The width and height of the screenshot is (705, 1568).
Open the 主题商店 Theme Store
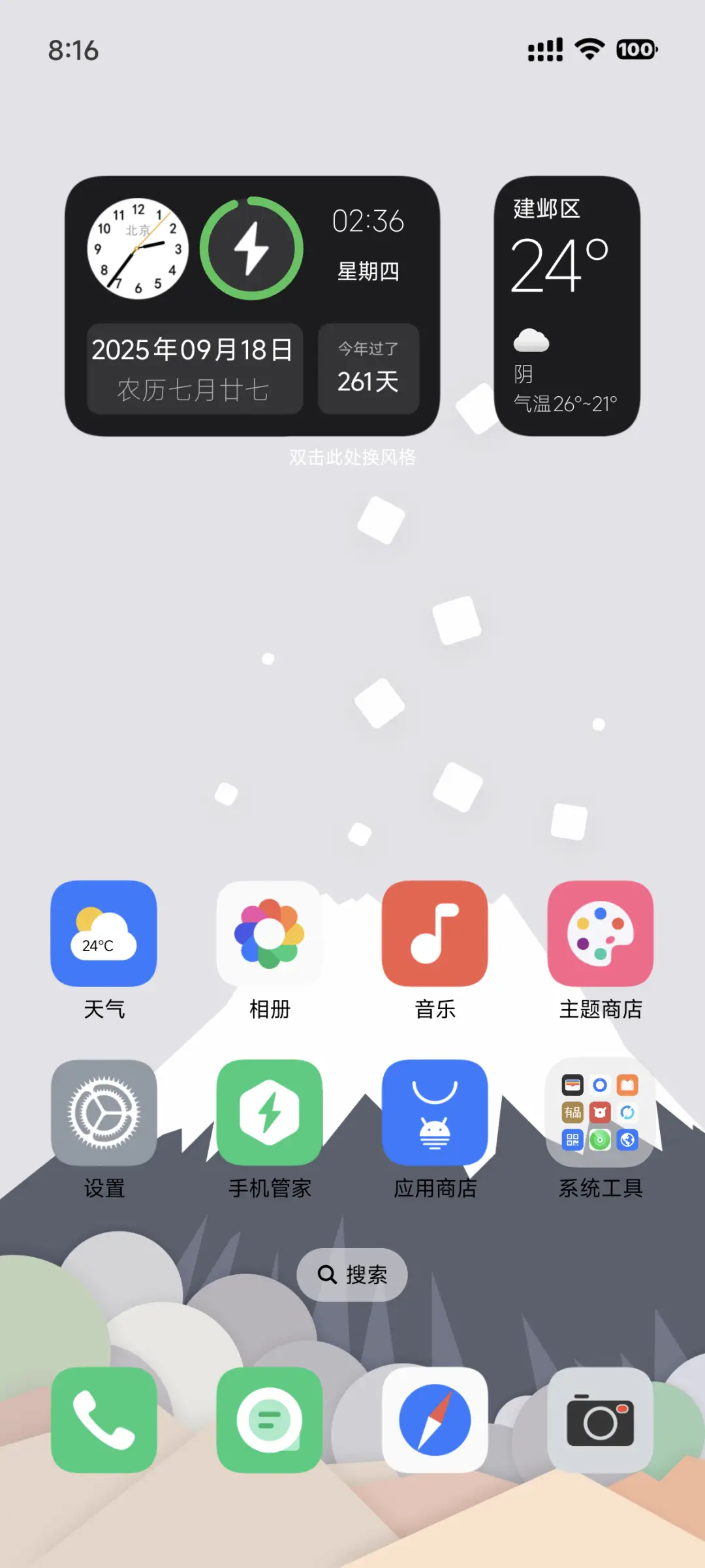point(601,933)
